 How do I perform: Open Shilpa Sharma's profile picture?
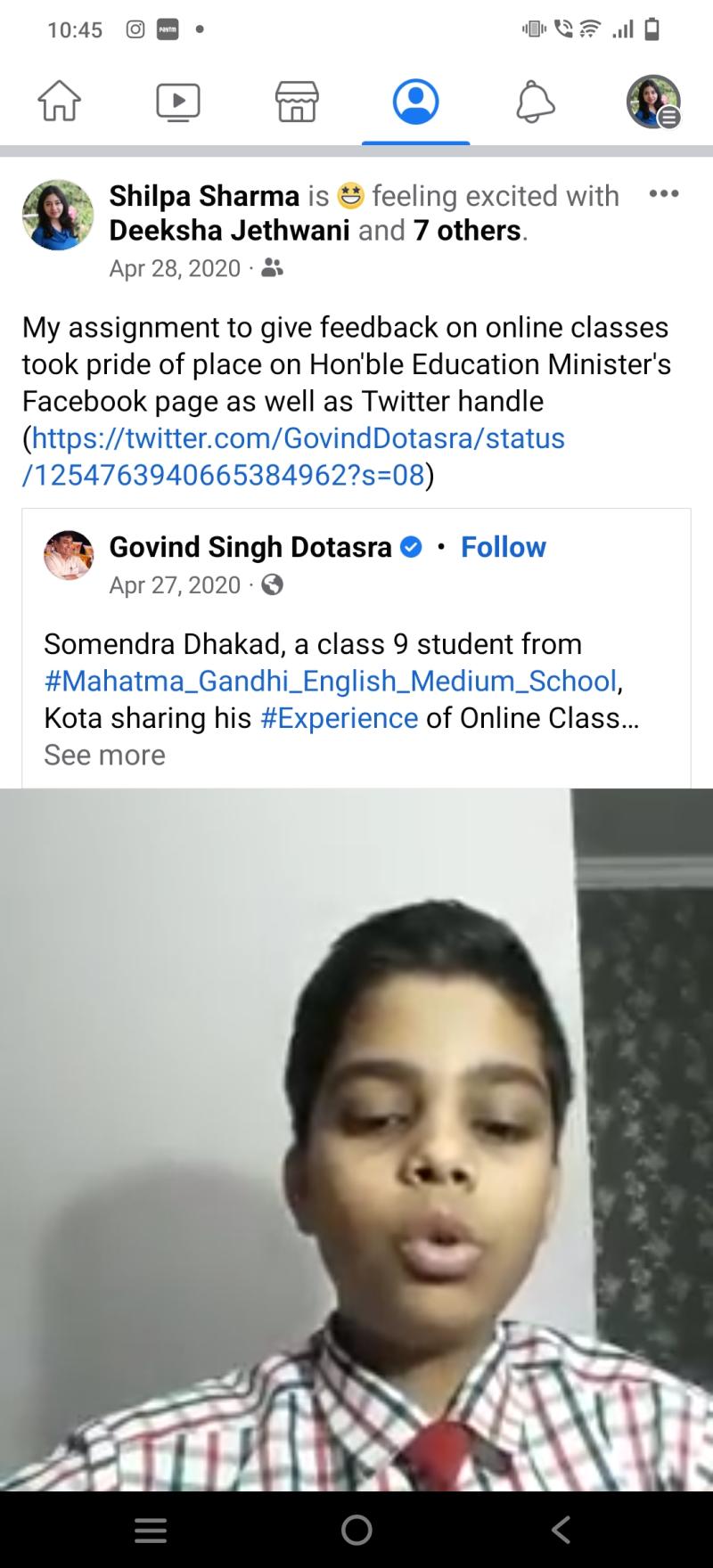(x=58, y=215)
